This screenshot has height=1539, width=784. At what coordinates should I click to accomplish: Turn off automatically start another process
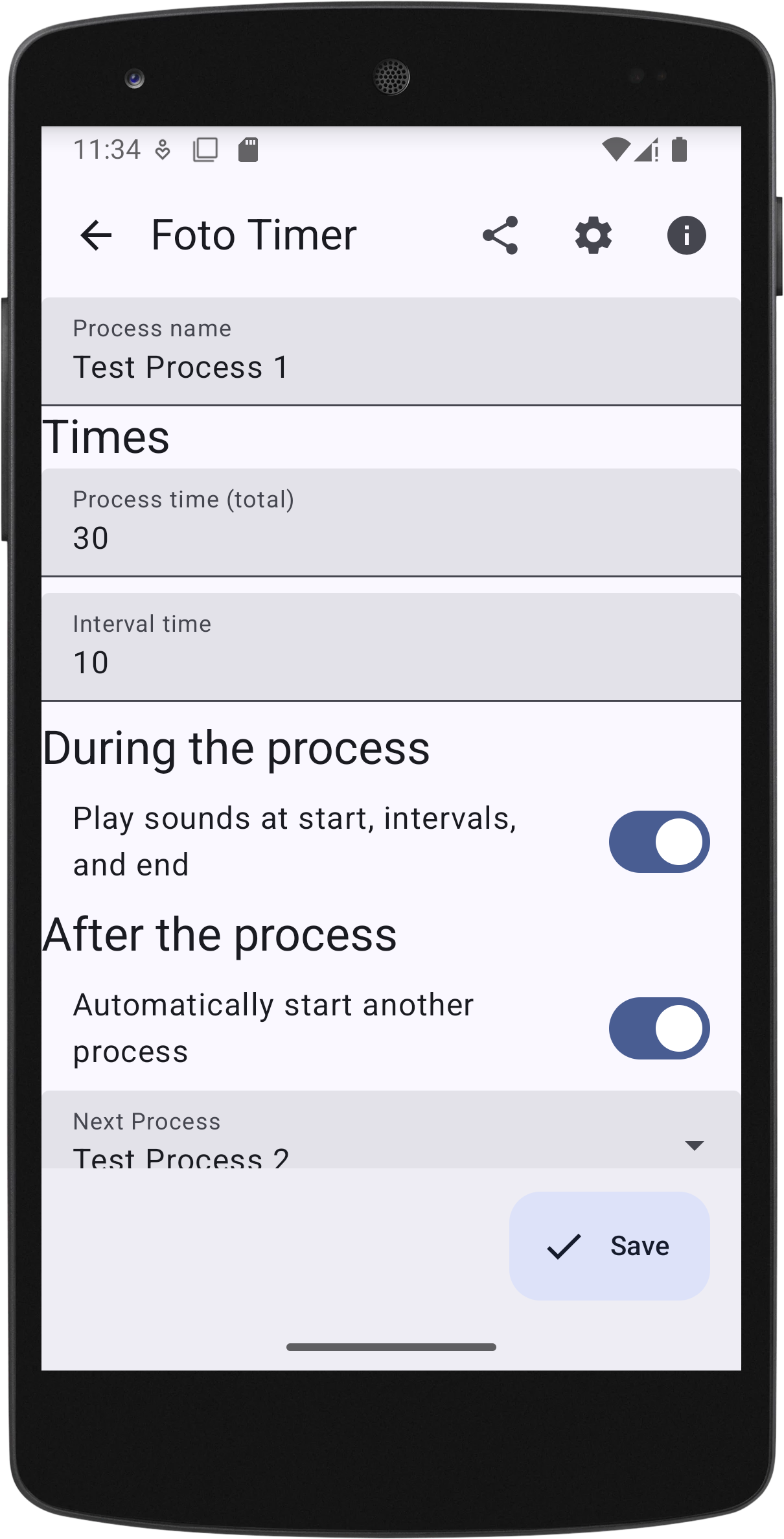point(659,1028)
